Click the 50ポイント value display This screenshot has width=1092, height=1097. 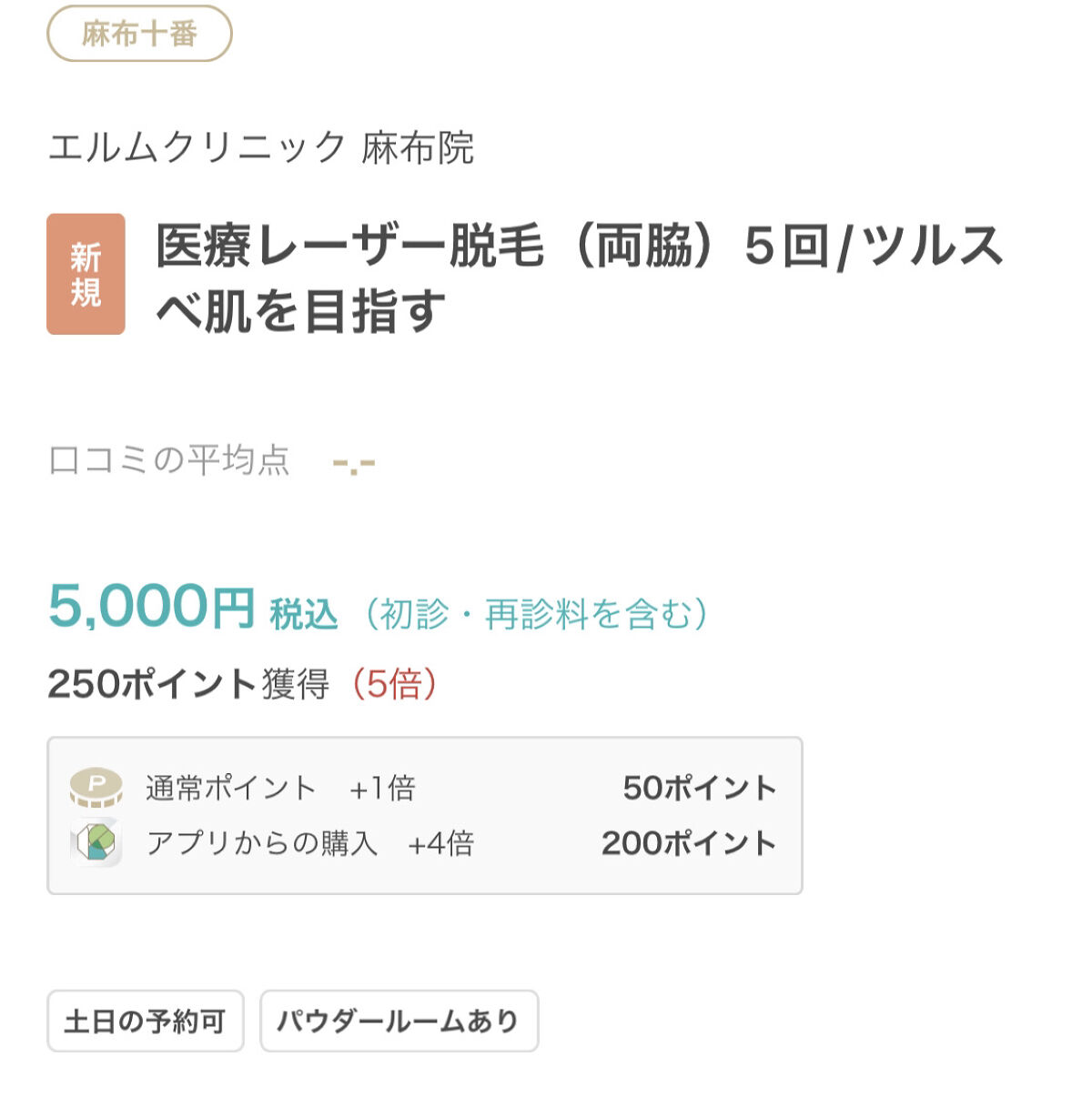coord(699,787)
